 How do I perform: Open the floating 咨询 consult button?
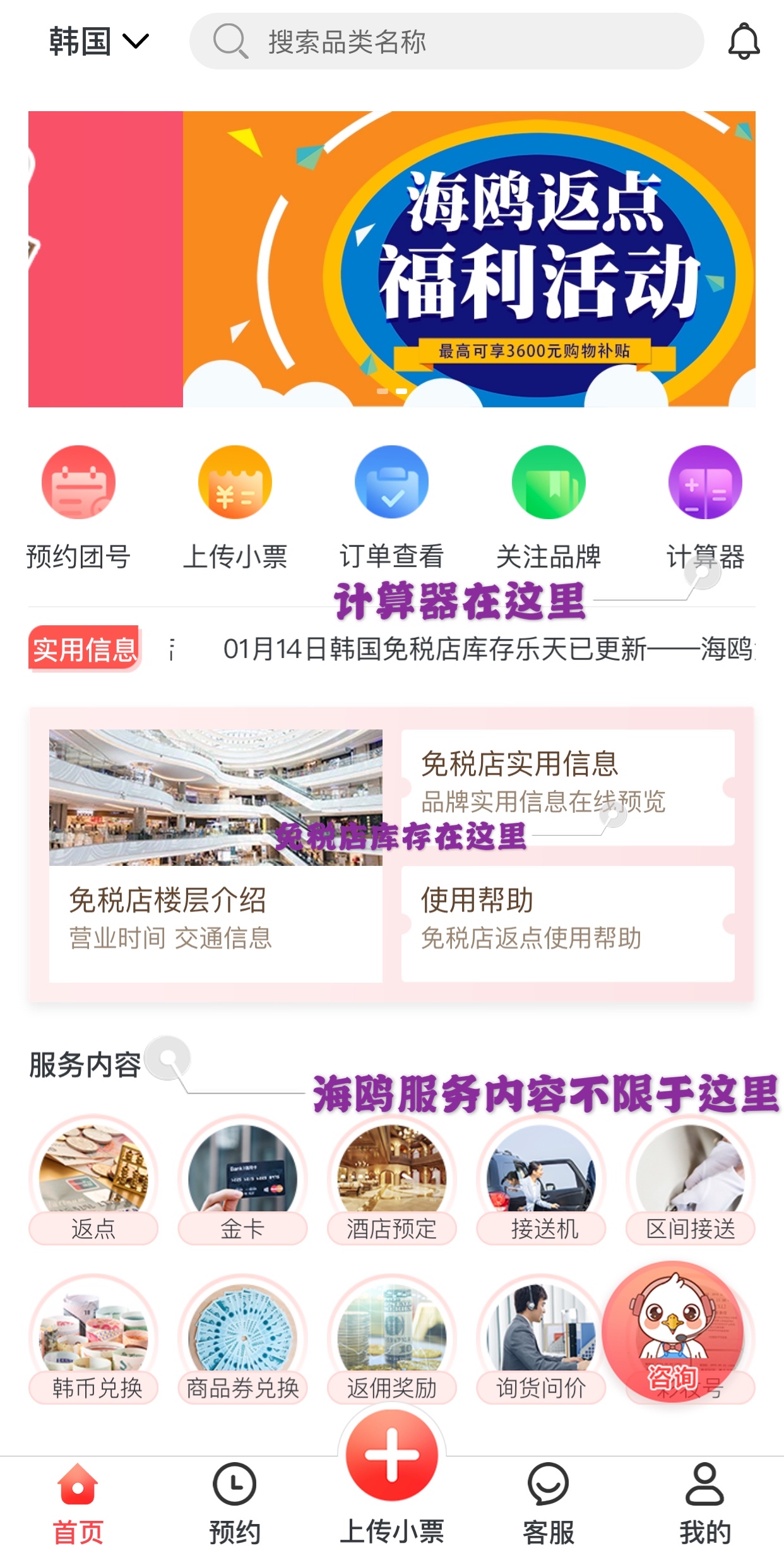coord(673,1332)
